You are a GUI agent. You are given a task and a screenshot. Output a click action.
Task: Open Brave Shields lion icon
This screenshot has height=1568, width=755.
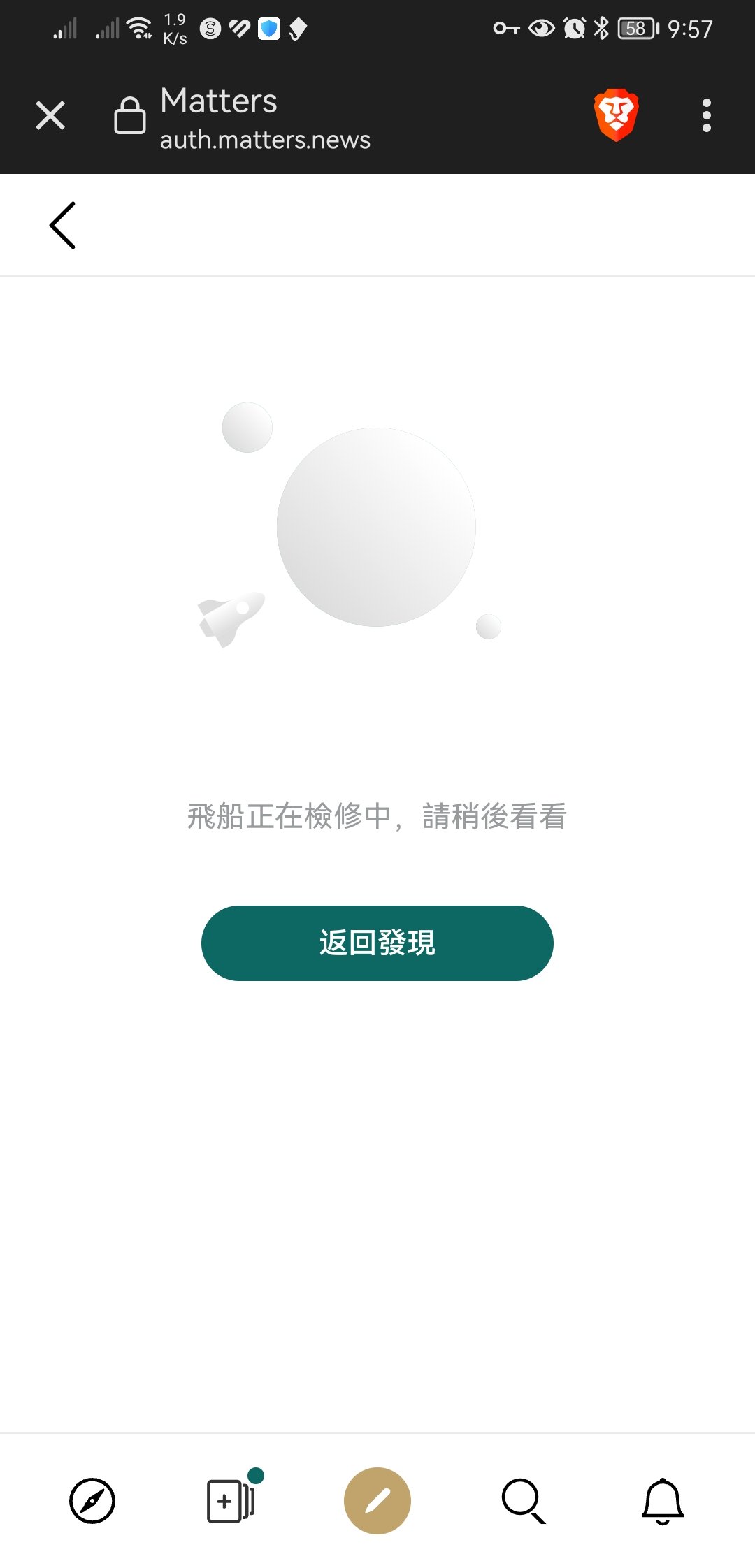616,115
